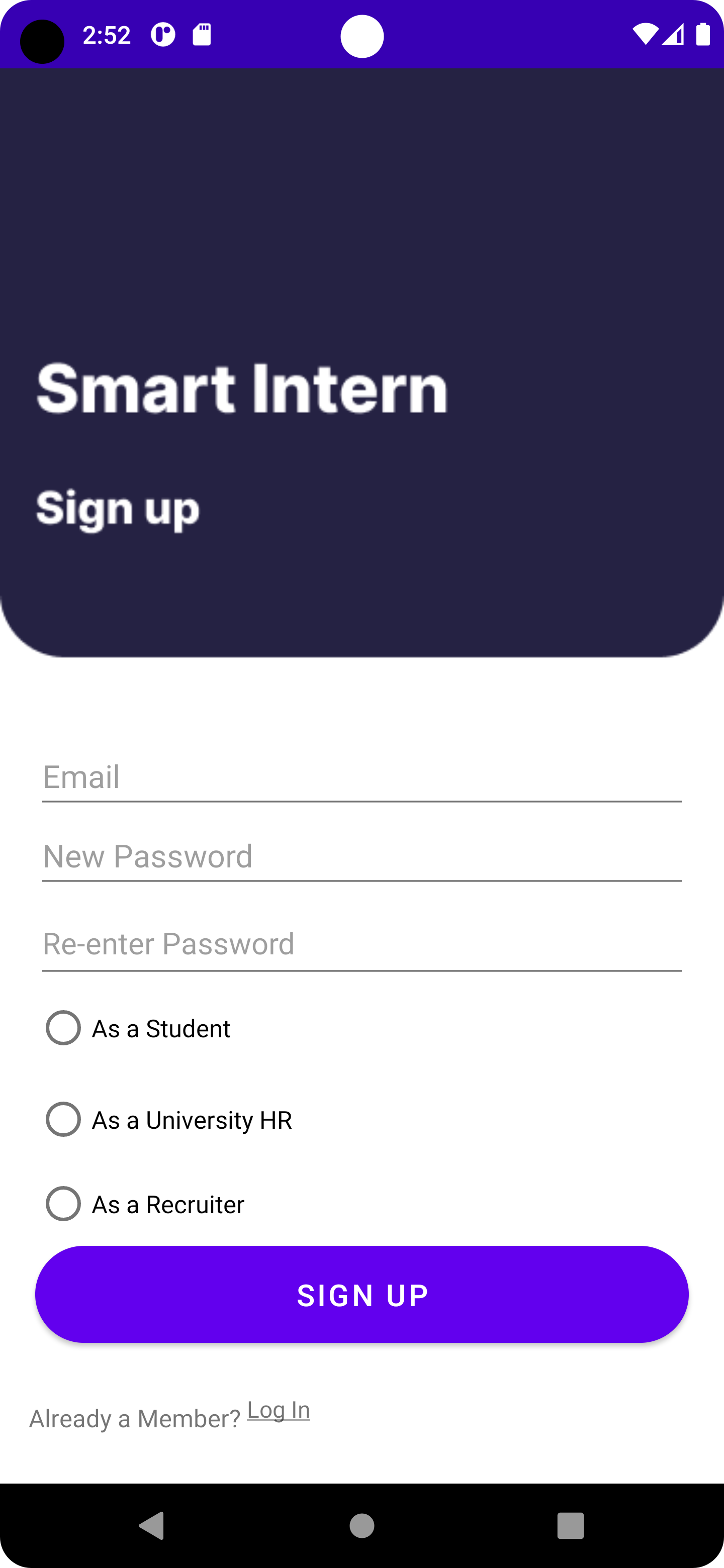Viewport: 724px width, 1568px height.
Task: Tap the Already a Member text
Action: (135, 1419)
